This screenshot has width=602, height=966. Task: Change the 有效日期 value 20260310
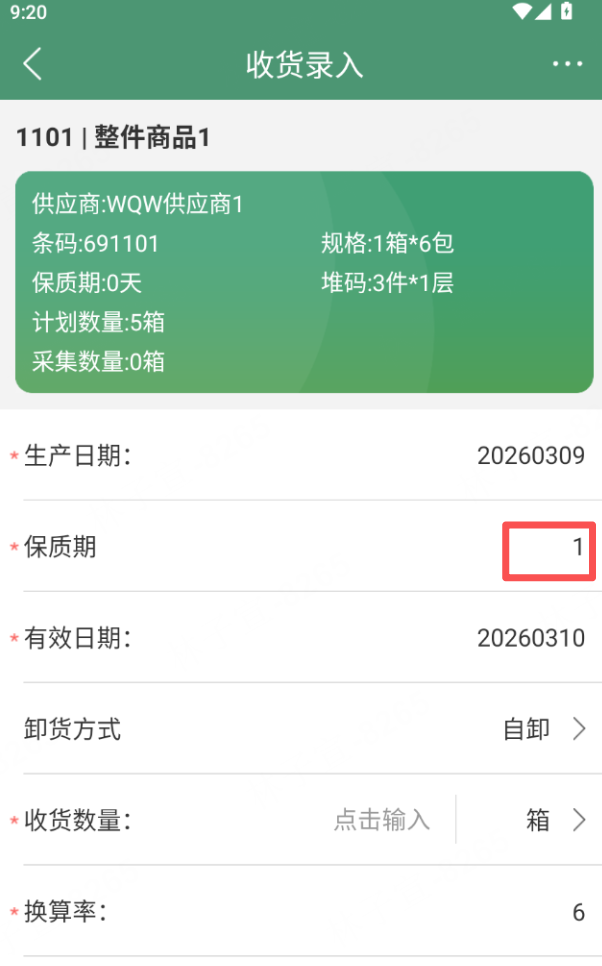530,638
